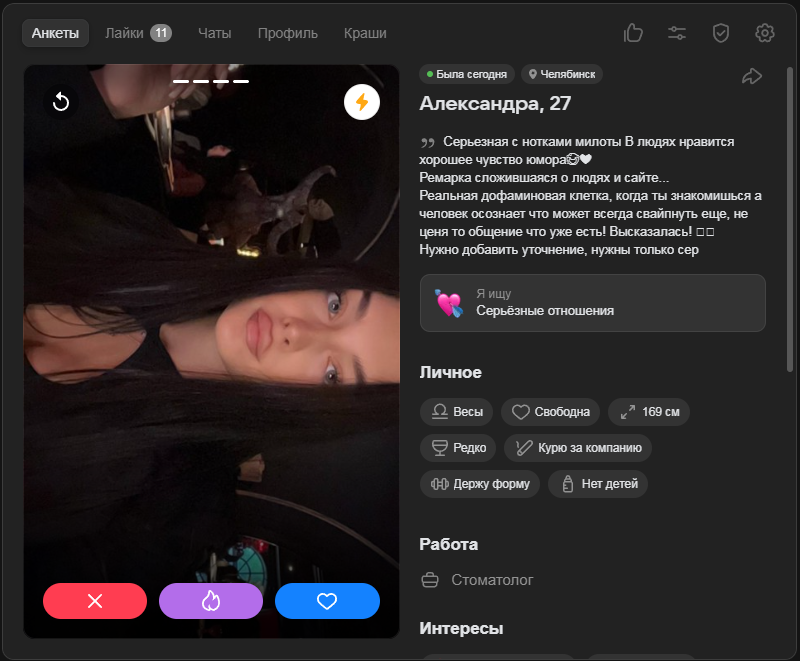
Task: Send a super like with the purple flame button
Action: coord(211,601)
